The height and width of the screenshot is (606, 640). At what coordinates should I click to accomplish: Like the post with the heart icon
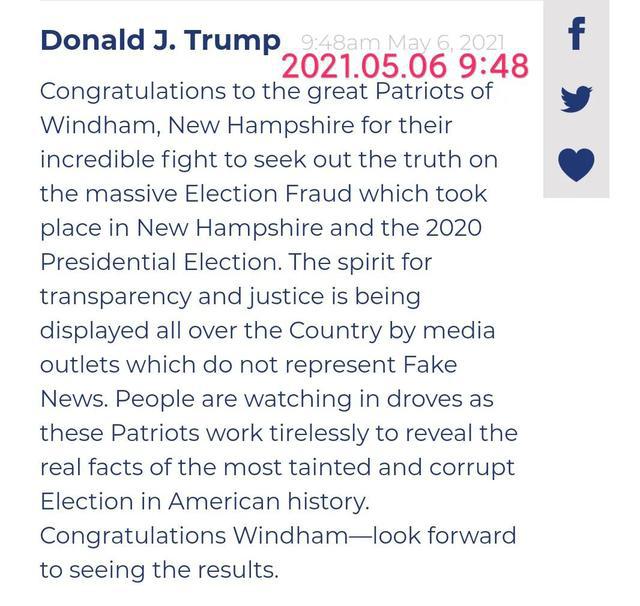coord(576,164)
